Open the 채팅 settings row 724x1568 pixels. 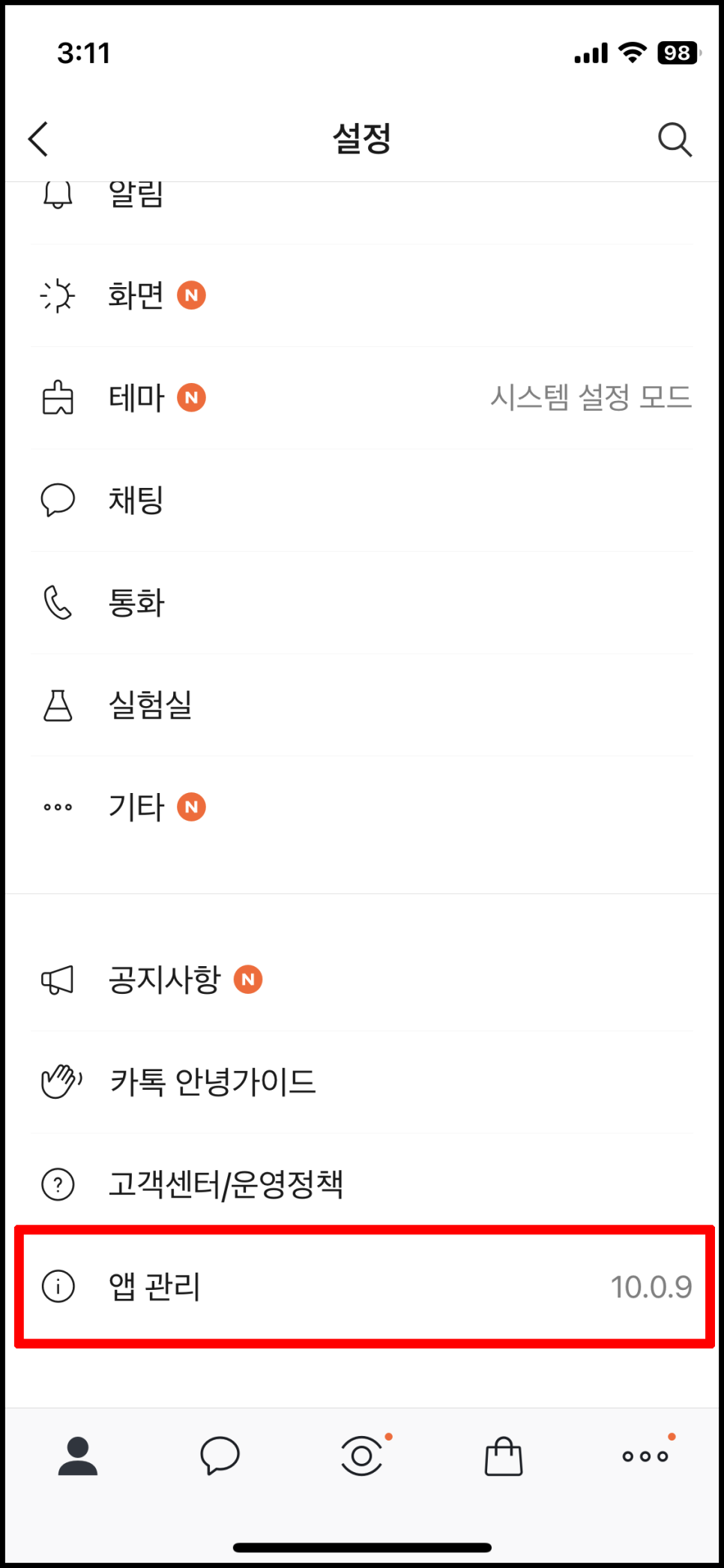362,500
